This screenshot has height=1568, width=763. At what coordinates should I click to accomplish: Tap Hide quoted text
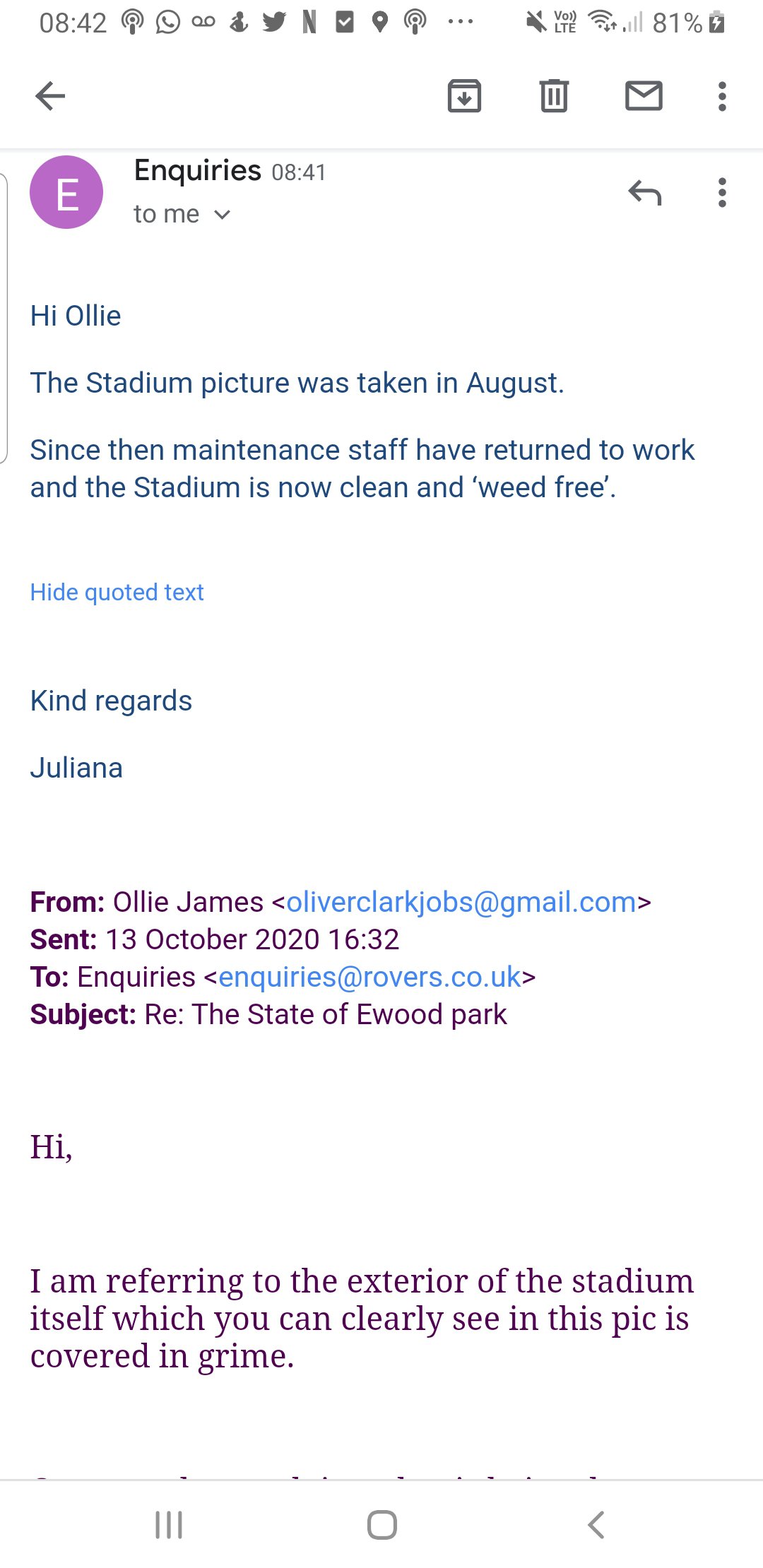pos(117,592)
